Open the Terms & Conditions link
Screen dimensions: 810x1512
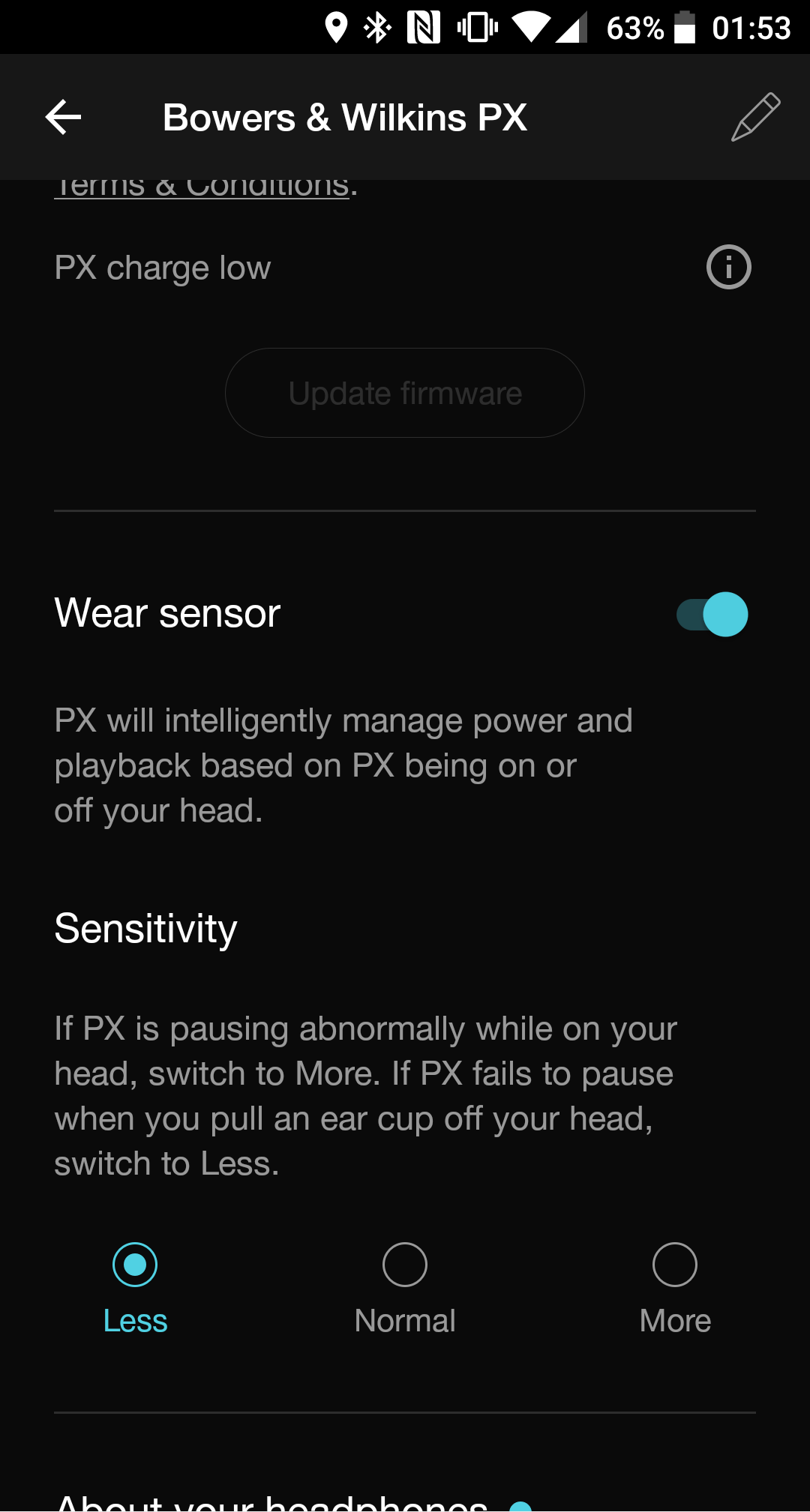click(x=201, y=189)
